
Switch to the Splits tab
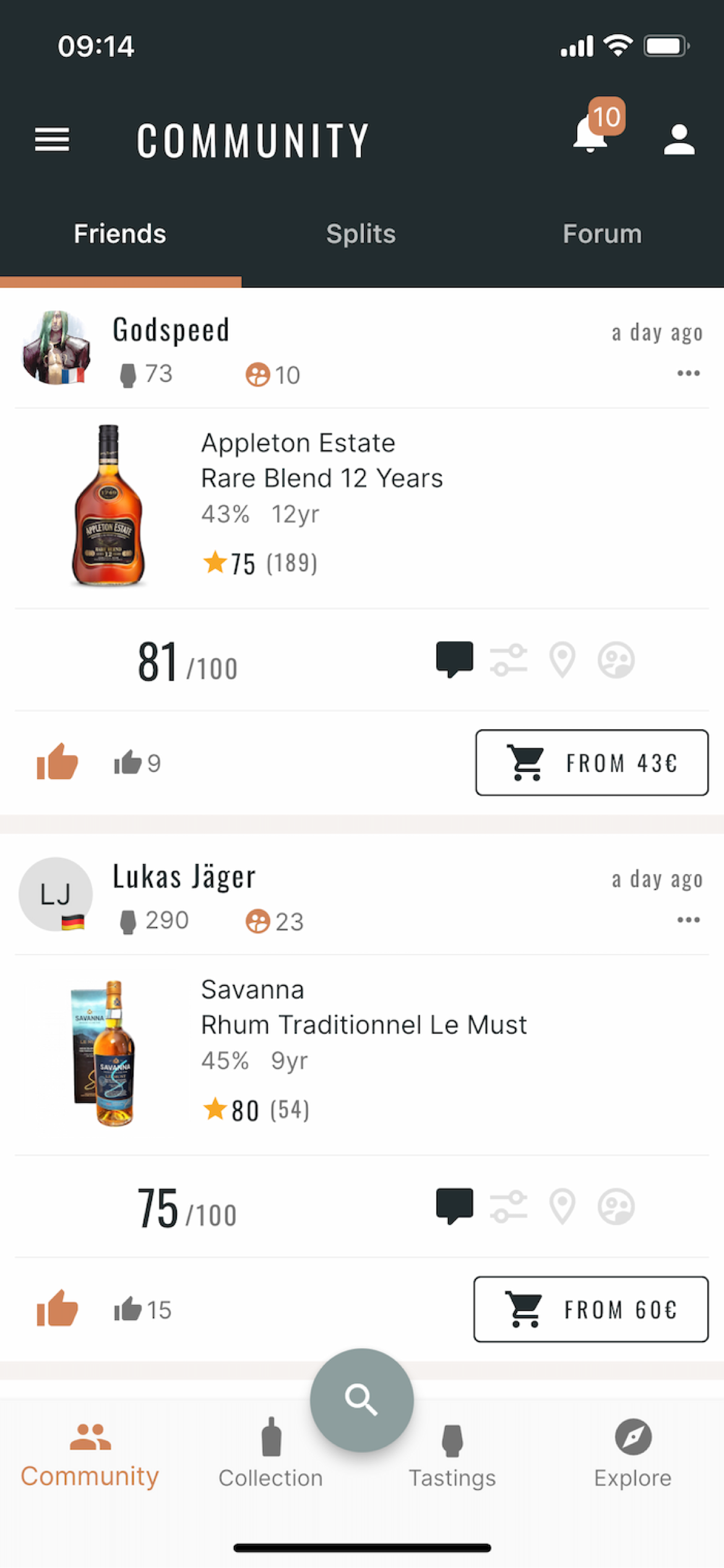(x=361, y=234)
